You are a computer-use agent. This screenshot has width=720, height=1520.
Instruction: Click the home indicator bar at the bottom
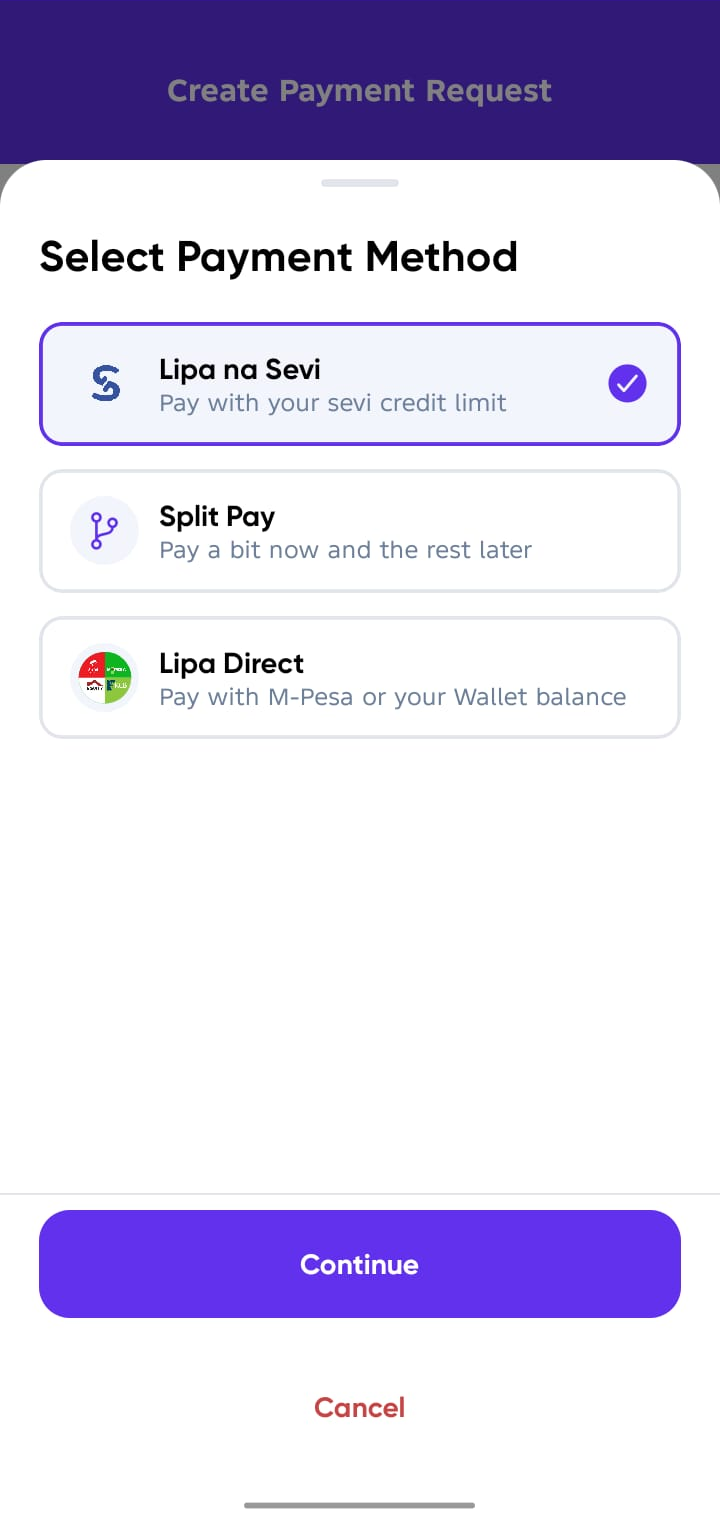pyautogui.click(x=360, y=1503)
